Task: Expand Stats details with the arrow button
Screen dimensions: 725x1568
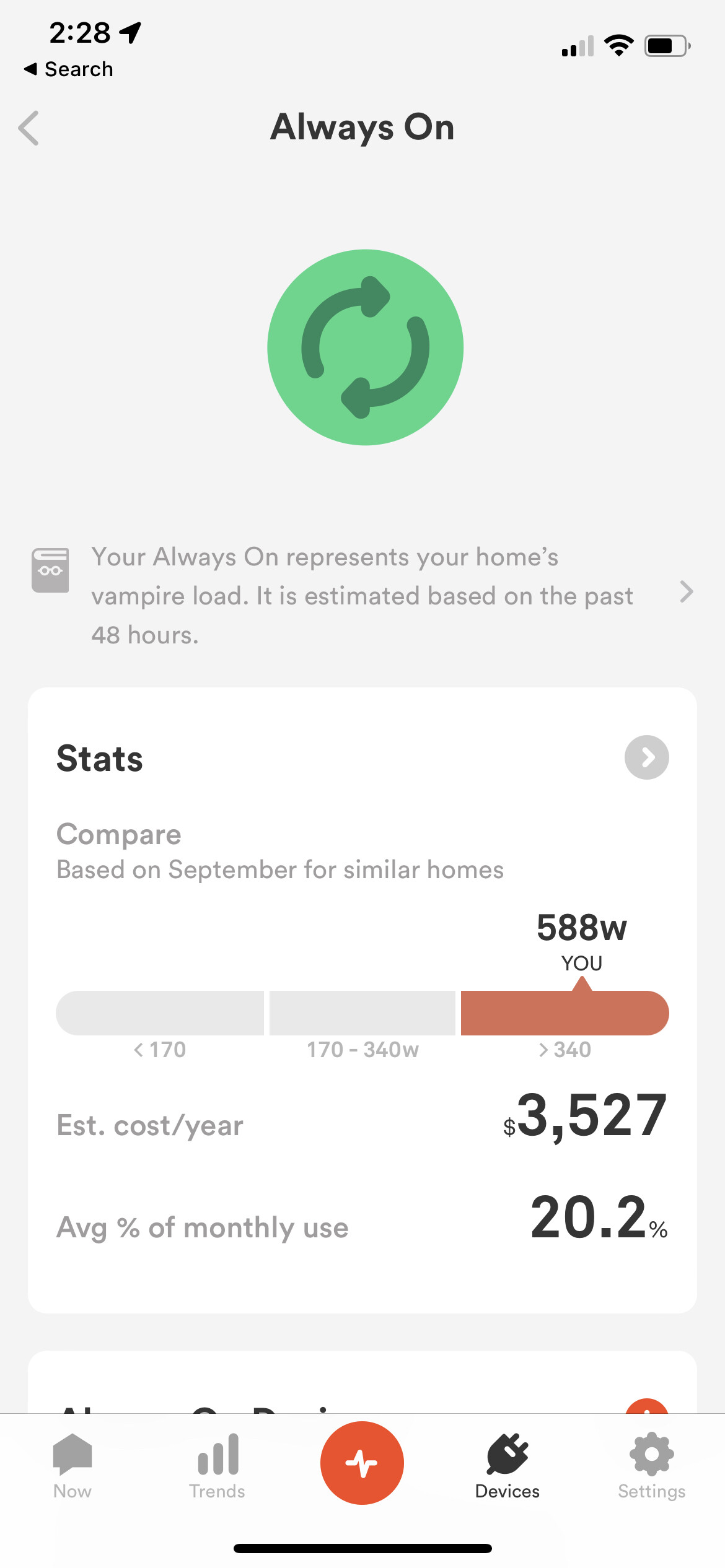Action: tap(646, 757)
